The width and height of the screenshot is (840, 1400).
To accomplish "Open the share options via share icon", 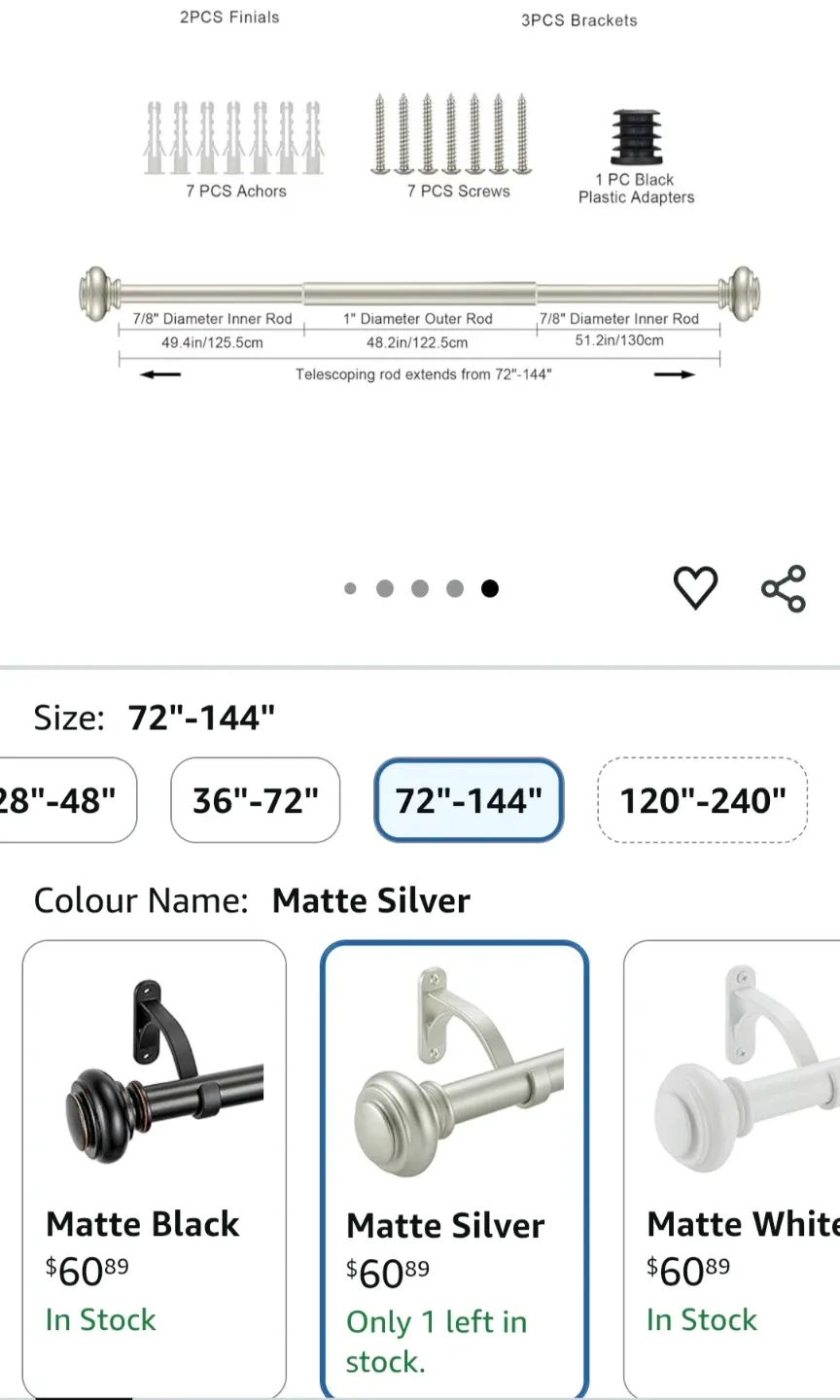I will tap(783, 587).
